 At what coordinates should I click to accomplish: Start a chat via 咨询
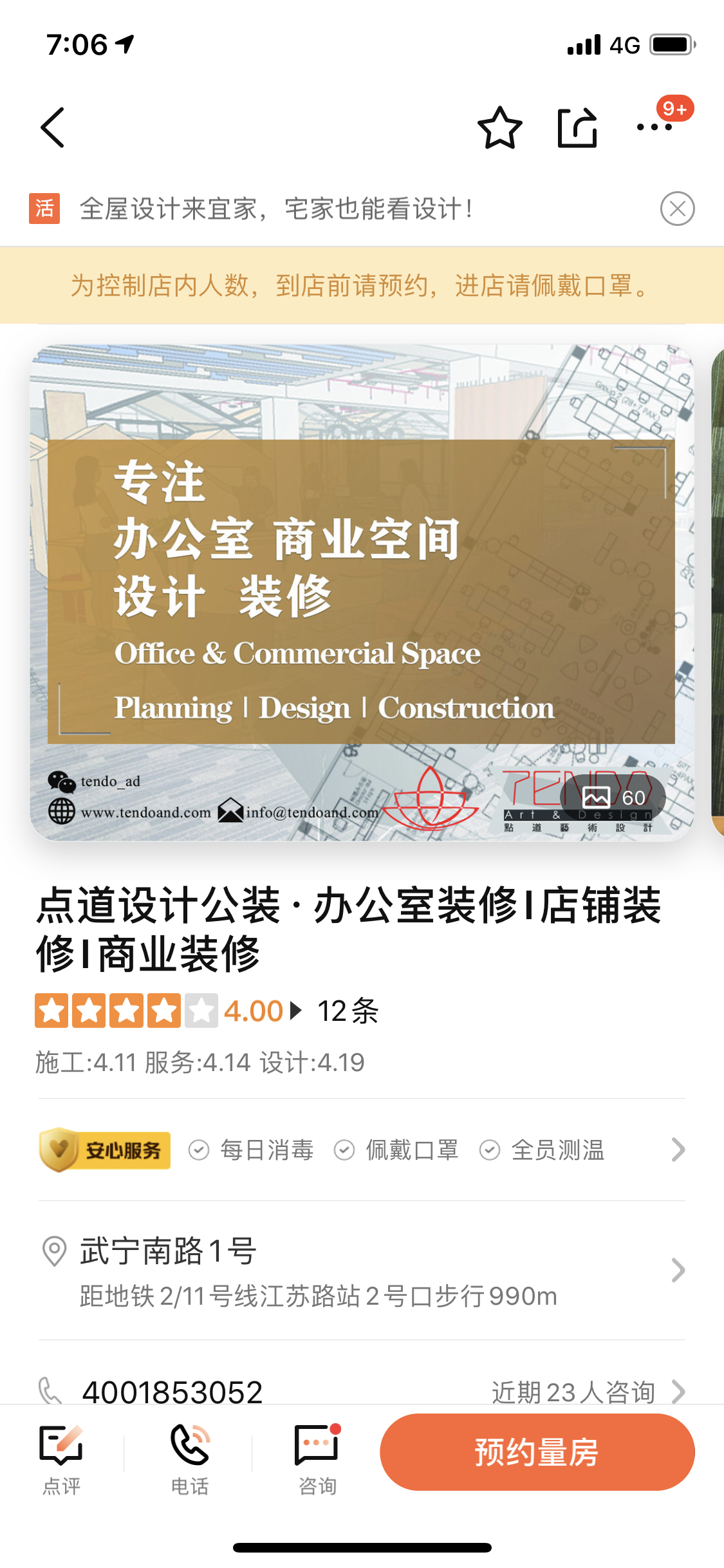(x=317, y=1459)
